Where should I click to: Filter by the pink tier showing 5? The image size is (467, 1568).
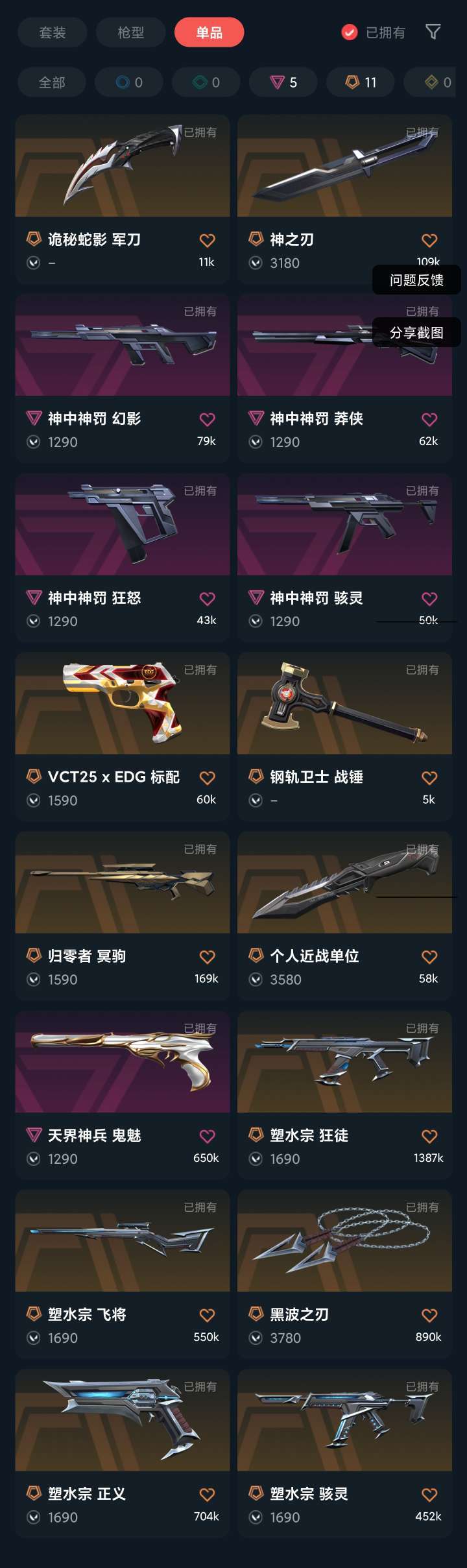coord(283,82)
